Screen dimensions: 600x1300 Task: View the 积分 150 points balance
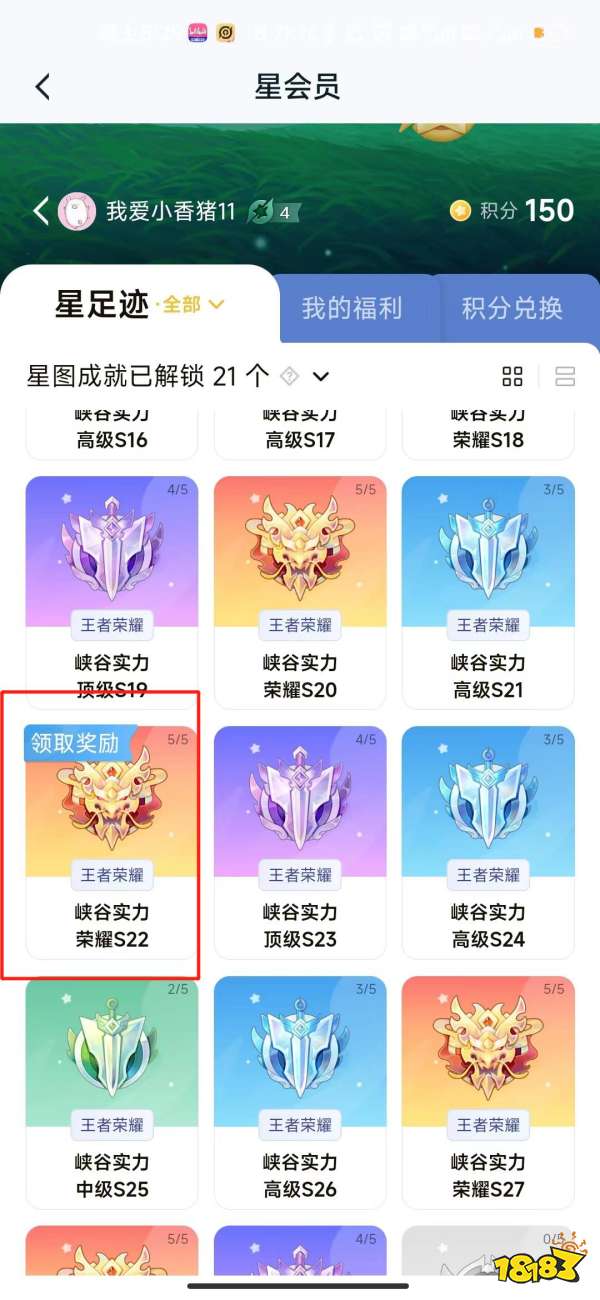tap(511, 211)
